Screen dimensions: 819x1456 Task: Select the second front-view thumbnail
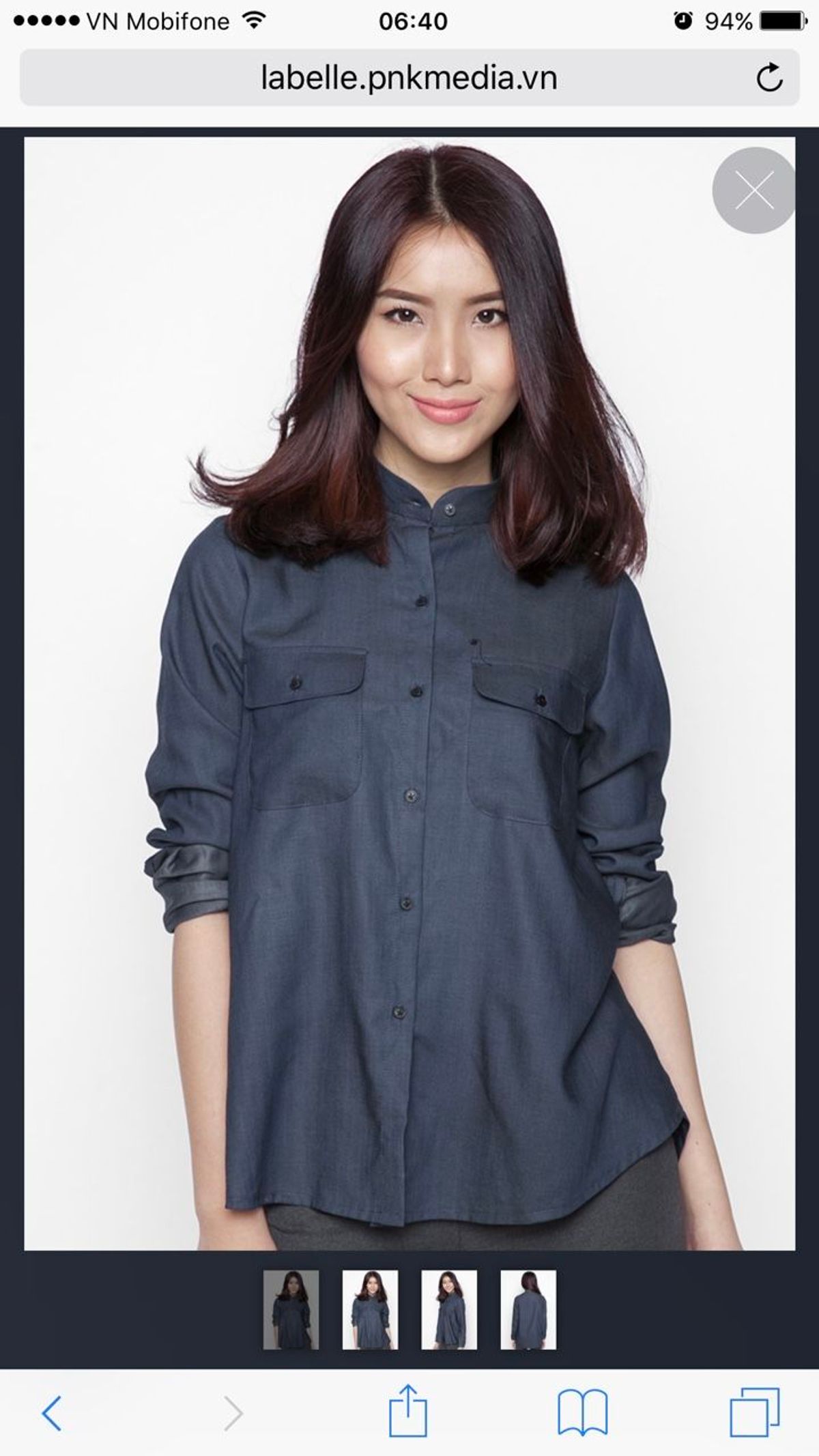point(370,1309)
